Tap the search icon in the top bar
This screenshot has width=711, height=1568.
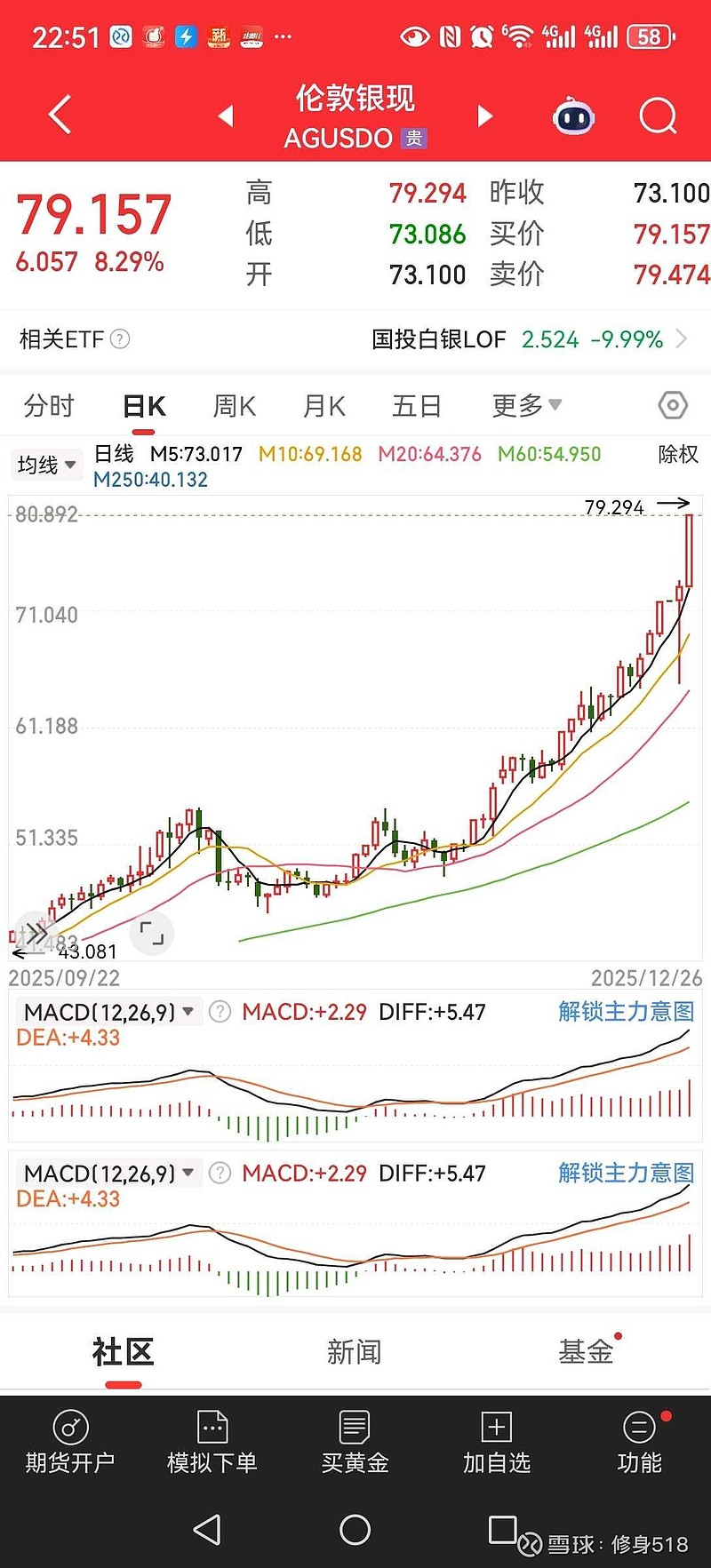[x=658, y=115]
